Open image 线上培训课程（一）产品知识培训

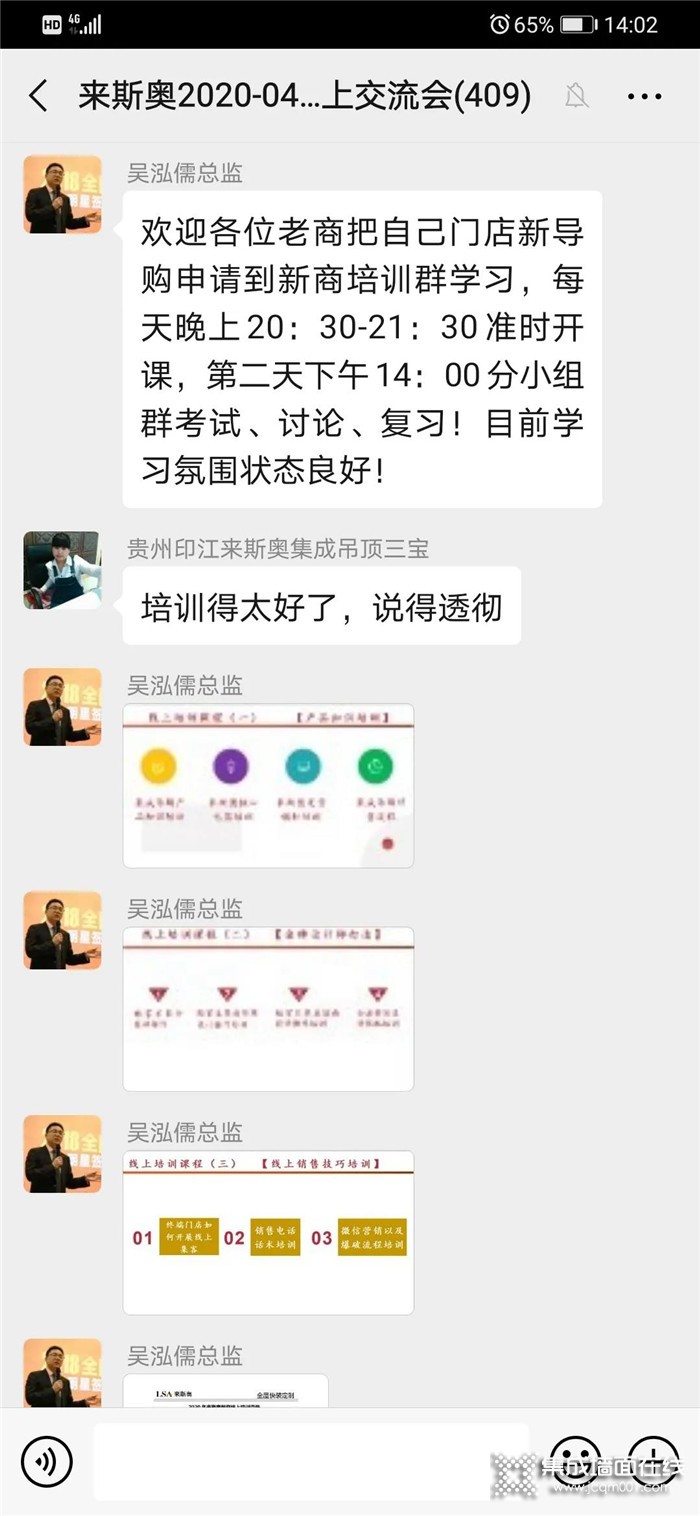[268, 785]
